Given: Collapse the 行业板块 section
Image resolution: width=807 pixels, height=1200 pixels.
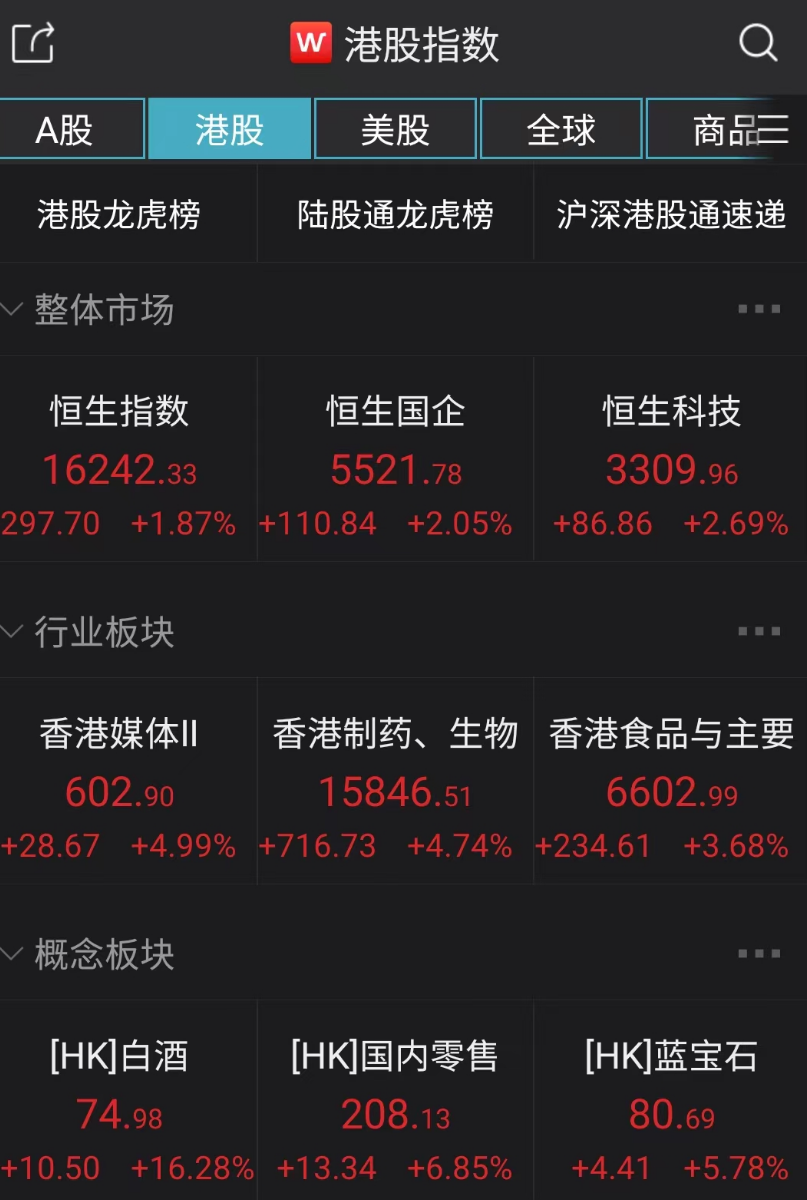Looking at the screenshot, I should click(x=12, y=631).
